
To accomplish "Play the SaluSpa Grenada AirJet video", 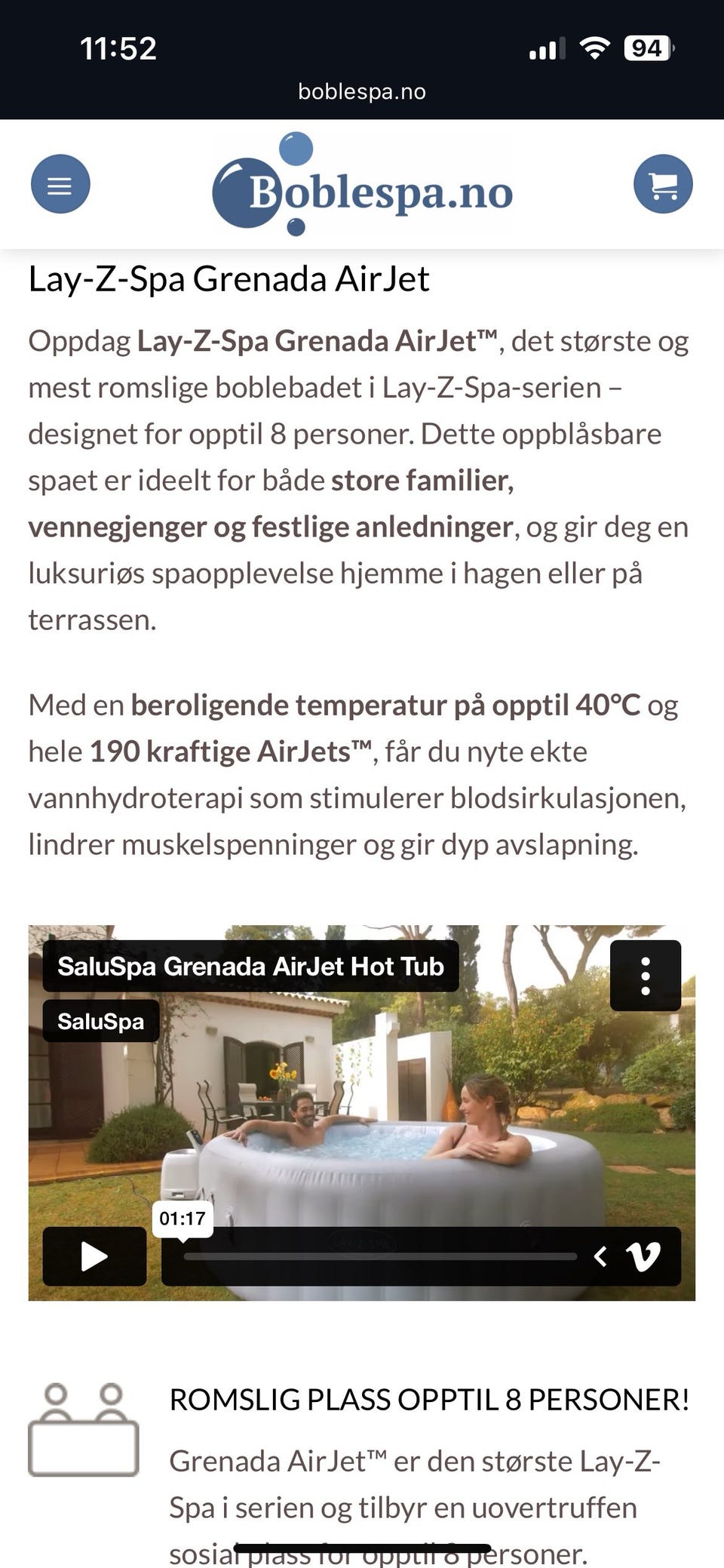I will pos(94,1256).
